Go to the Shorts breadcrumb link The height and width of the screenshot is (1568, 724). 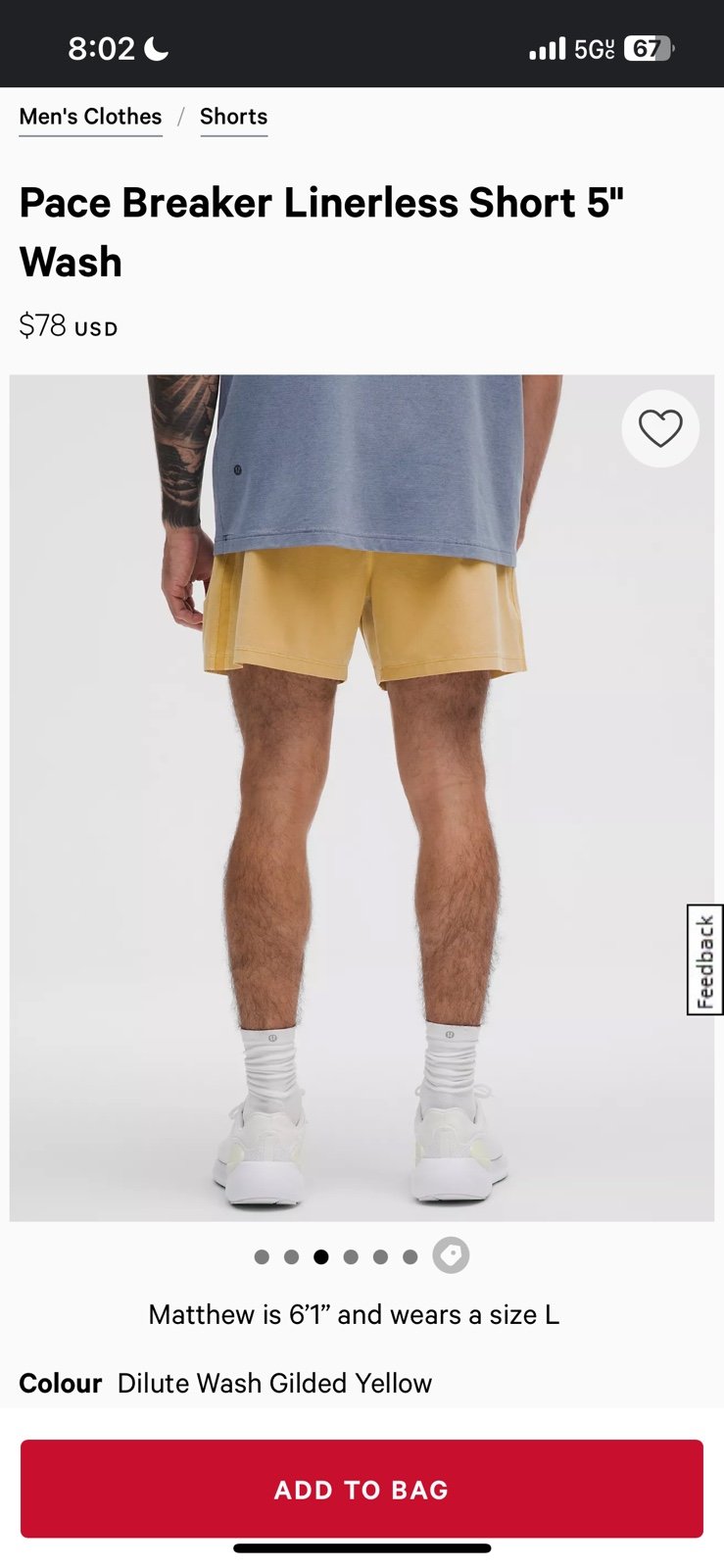pyautogui.click(x=233, y=117)
